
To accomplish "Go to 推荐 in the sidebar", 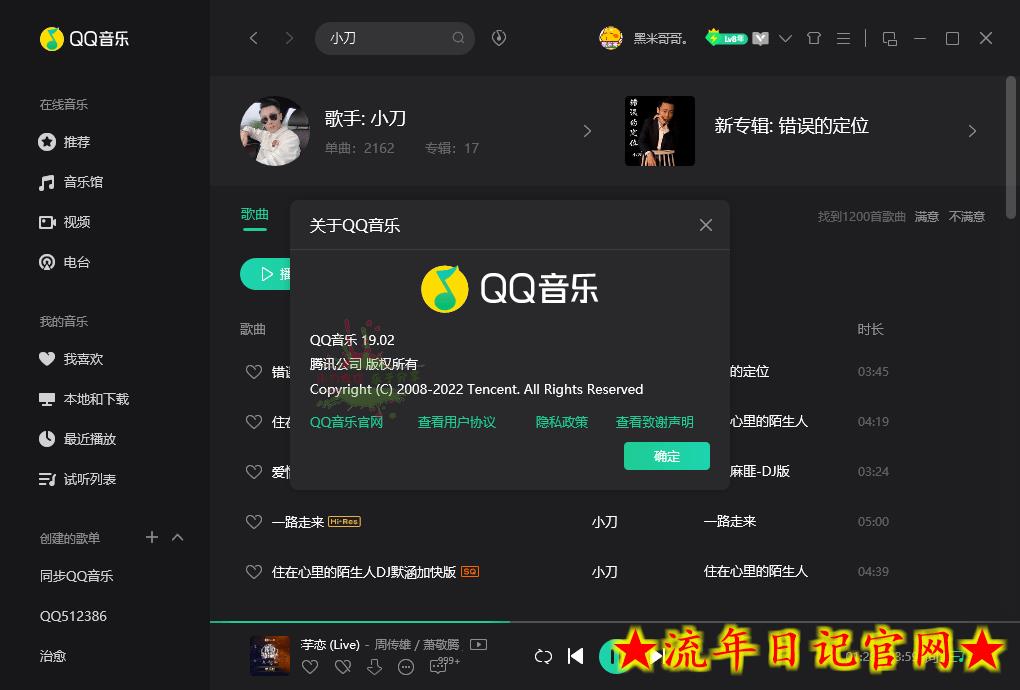I will coord(76,142).
